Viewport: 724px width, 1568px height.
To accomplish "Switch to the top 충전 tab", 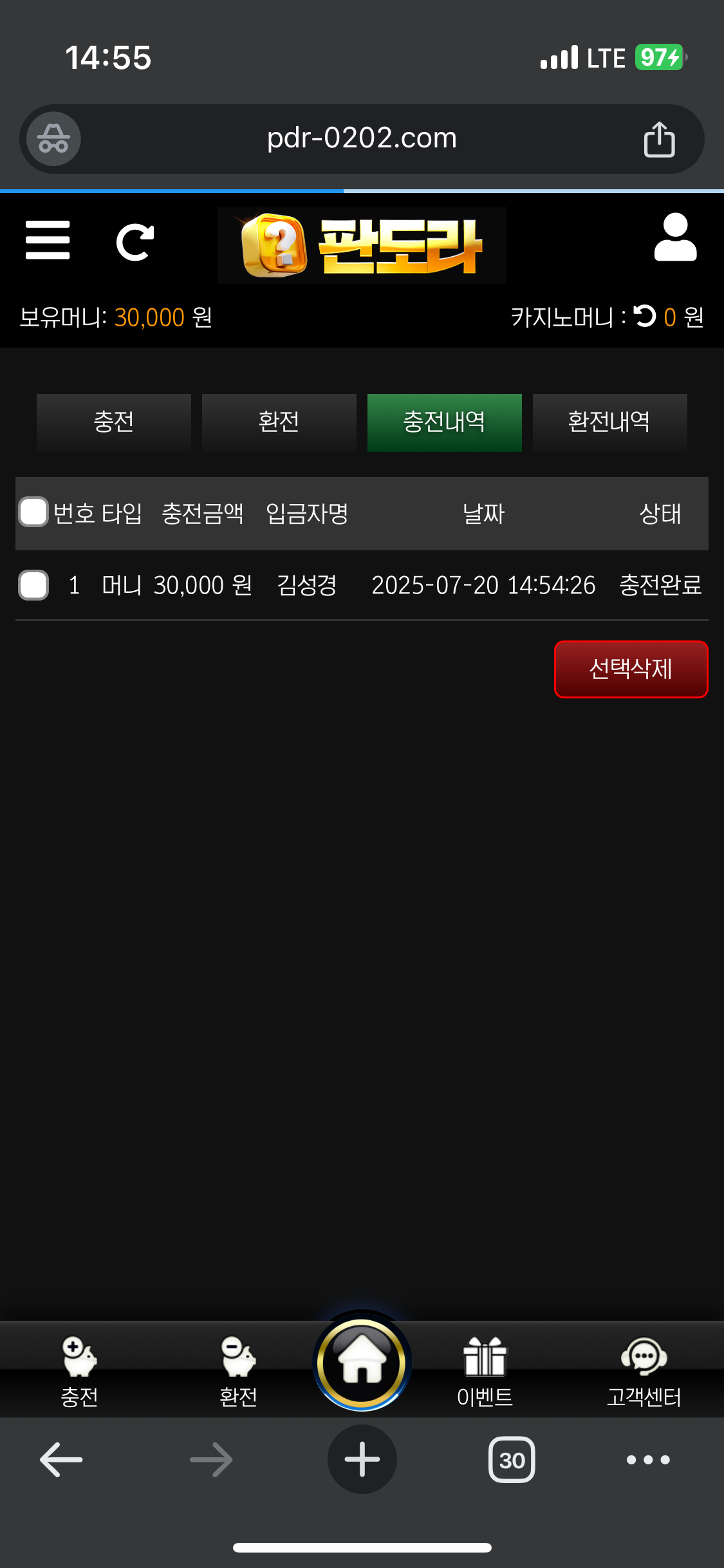I will (x=114, y=422).
